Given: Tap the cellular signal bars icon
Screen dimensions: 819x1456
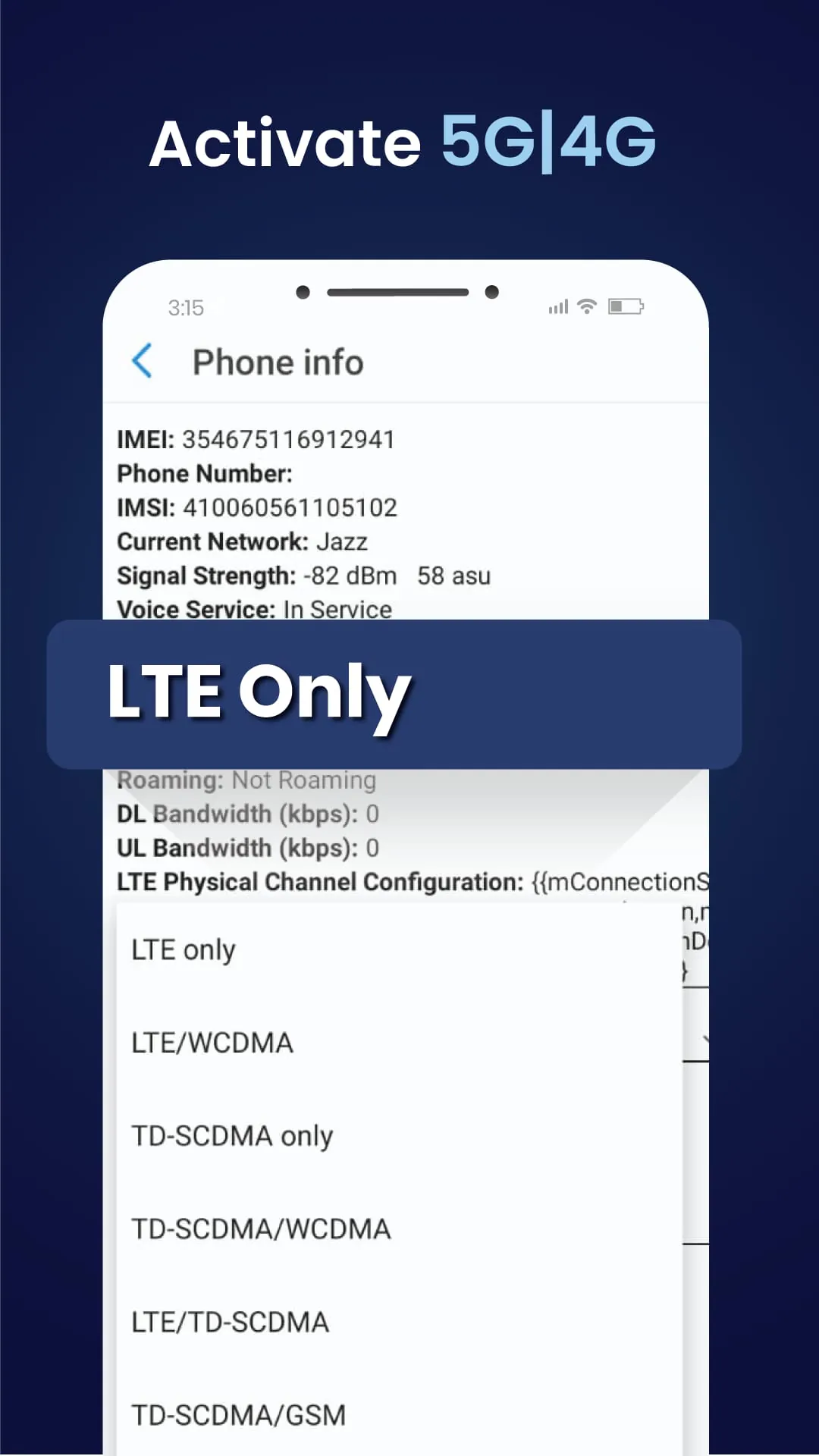Looking at the screenshot, I should click(x=558, y=306).
